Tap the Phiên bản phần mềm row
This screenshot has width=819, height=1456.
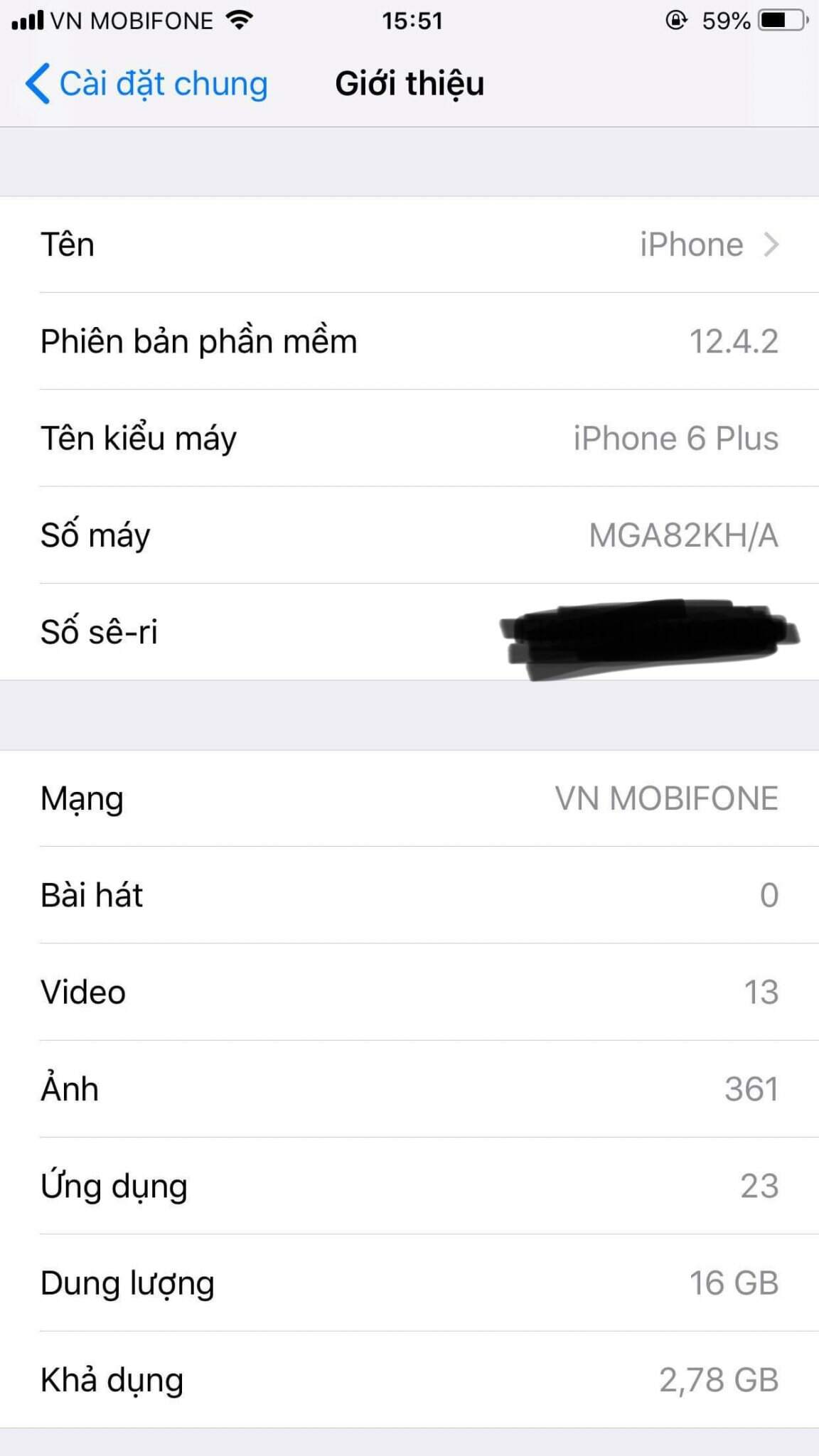[409, 341]
